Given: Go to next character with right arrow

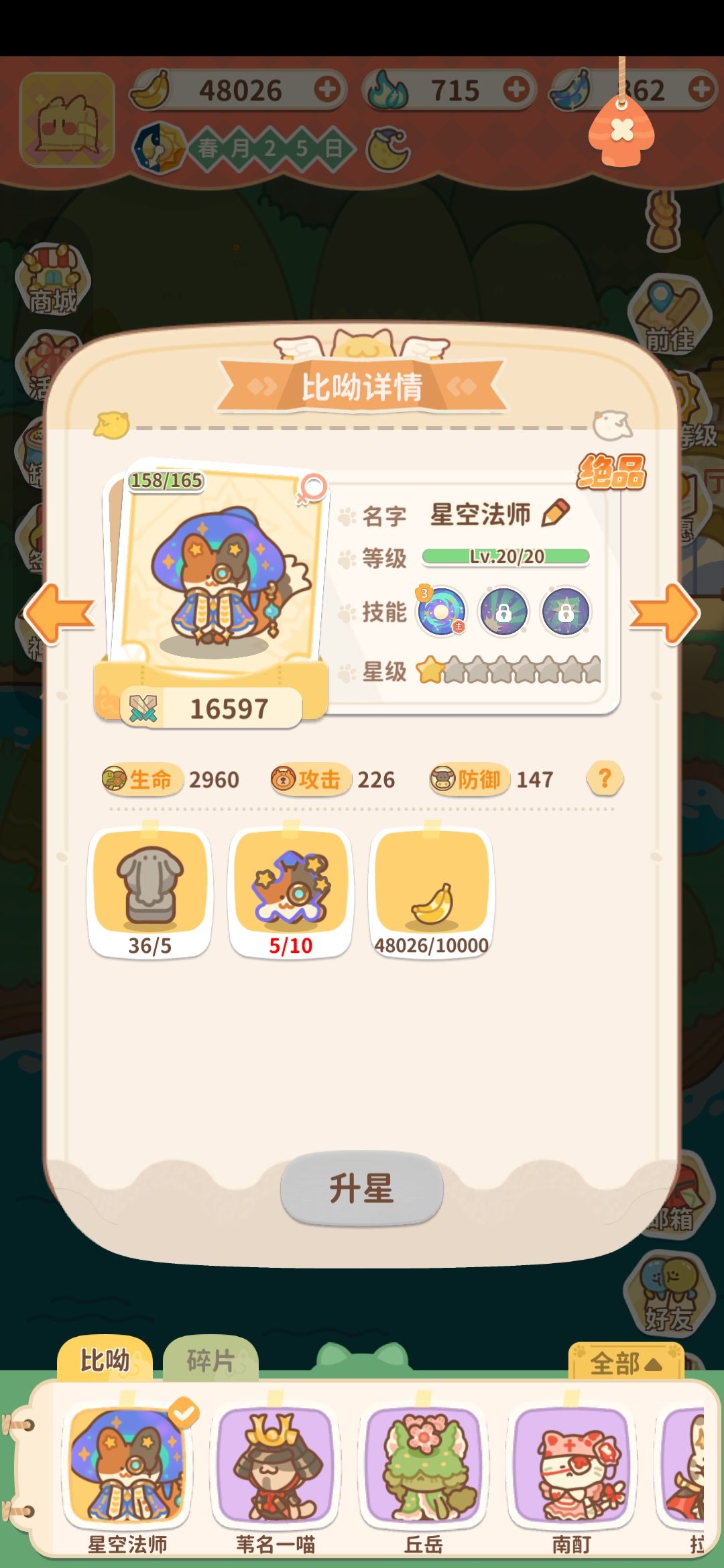Looking at the screenshot, I should click(664, 612).
